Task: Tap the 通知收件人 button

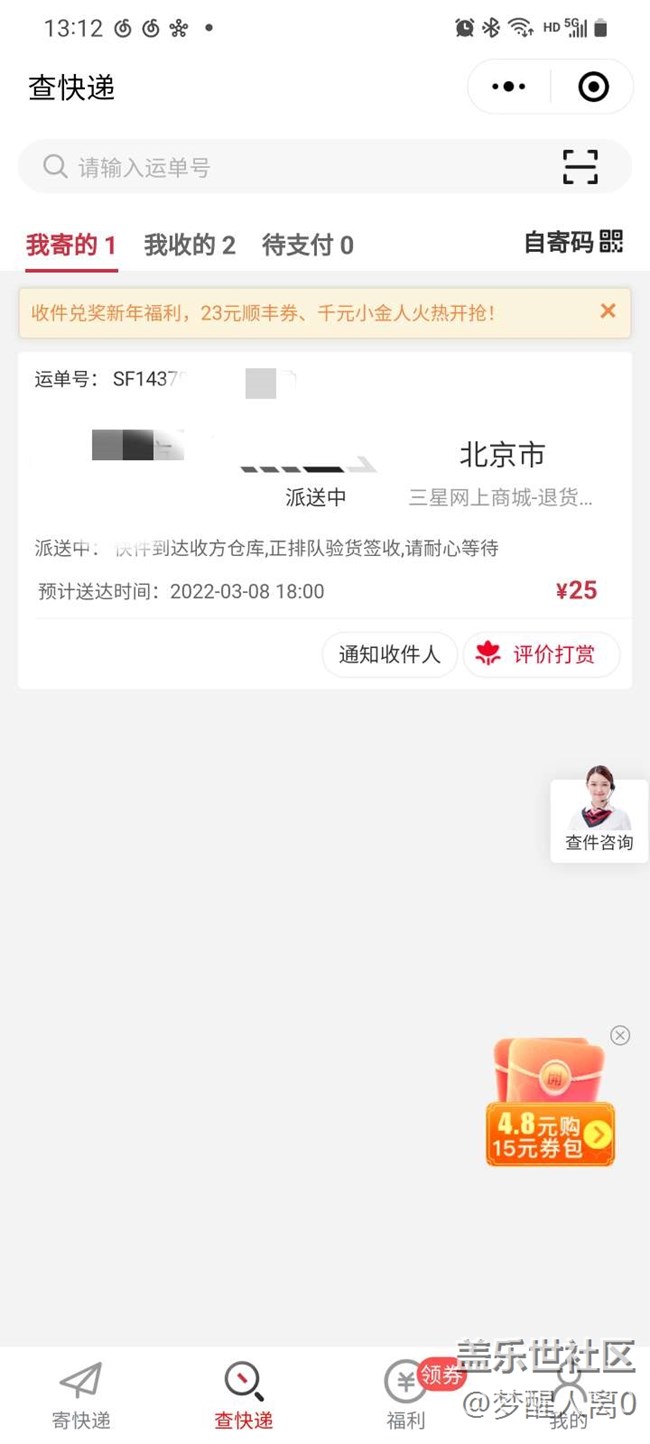Action: pos(389,655)
